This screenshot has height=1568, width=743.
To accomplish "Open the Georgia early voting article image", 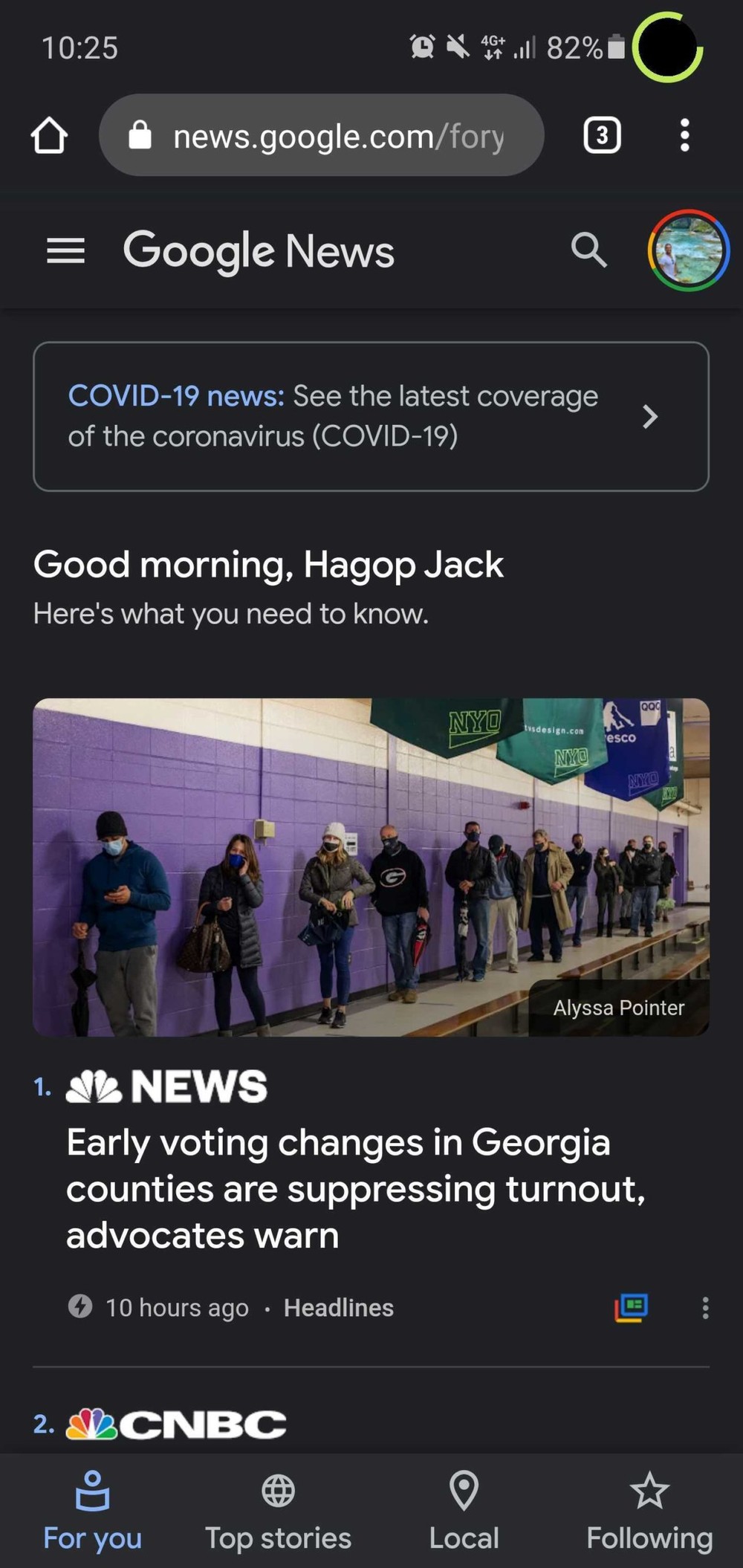I will [371, 867].
